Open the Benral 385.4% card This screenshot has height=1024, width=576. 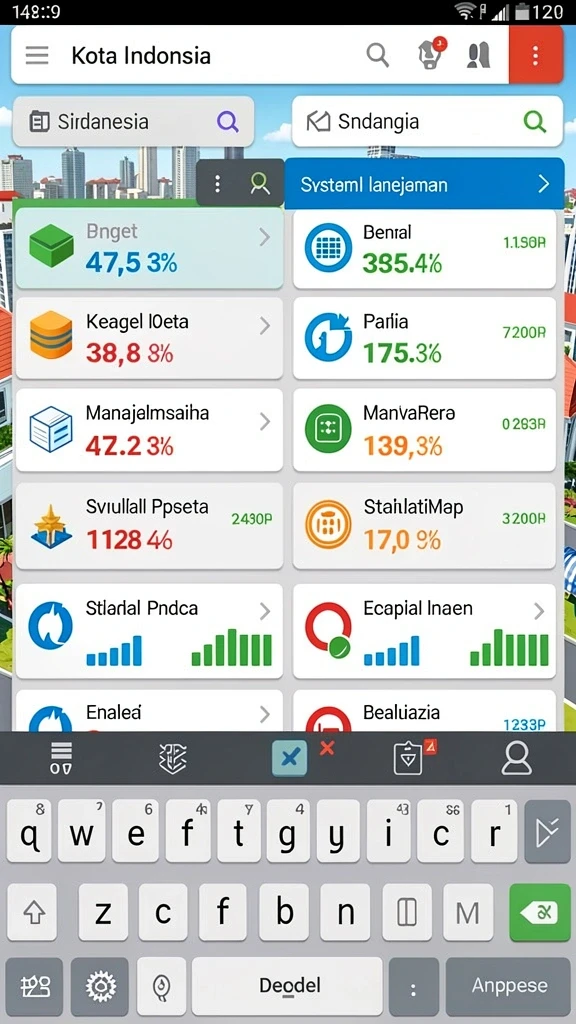424,248
